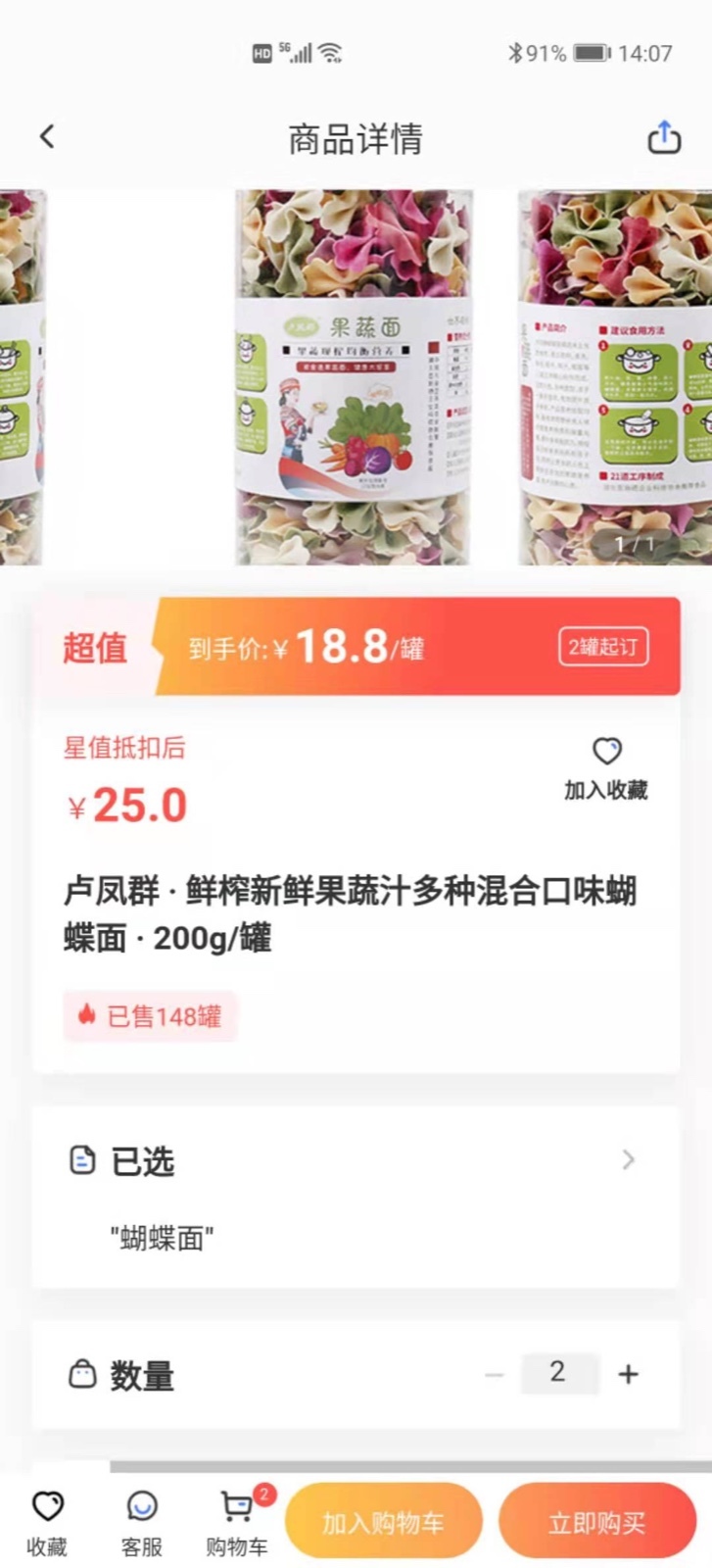Tap the back arrow to leave product details

(46, 136)
